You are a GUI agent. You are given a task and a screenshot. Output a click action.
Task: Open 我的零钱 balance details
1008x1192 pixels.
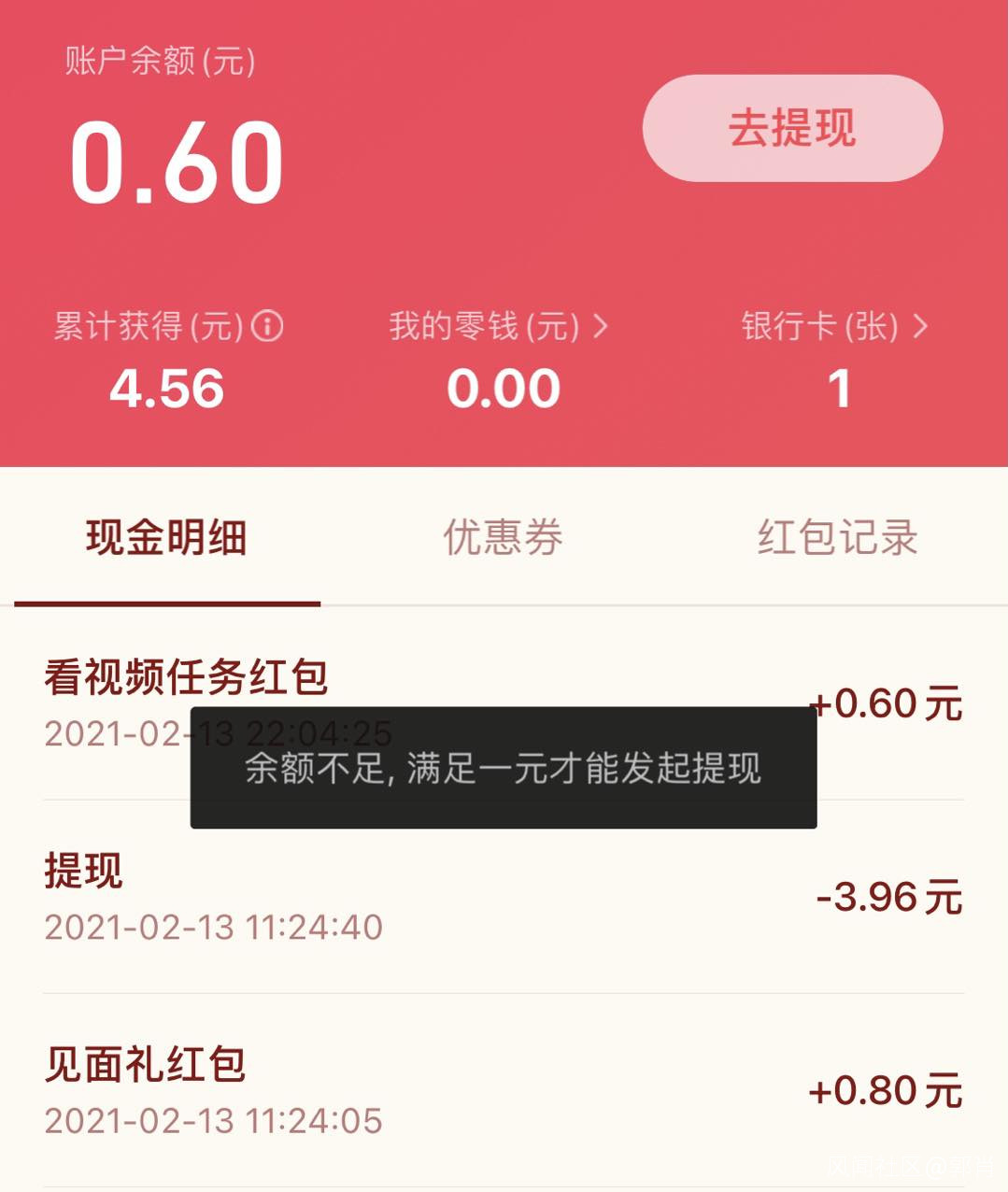pos(499,327)
